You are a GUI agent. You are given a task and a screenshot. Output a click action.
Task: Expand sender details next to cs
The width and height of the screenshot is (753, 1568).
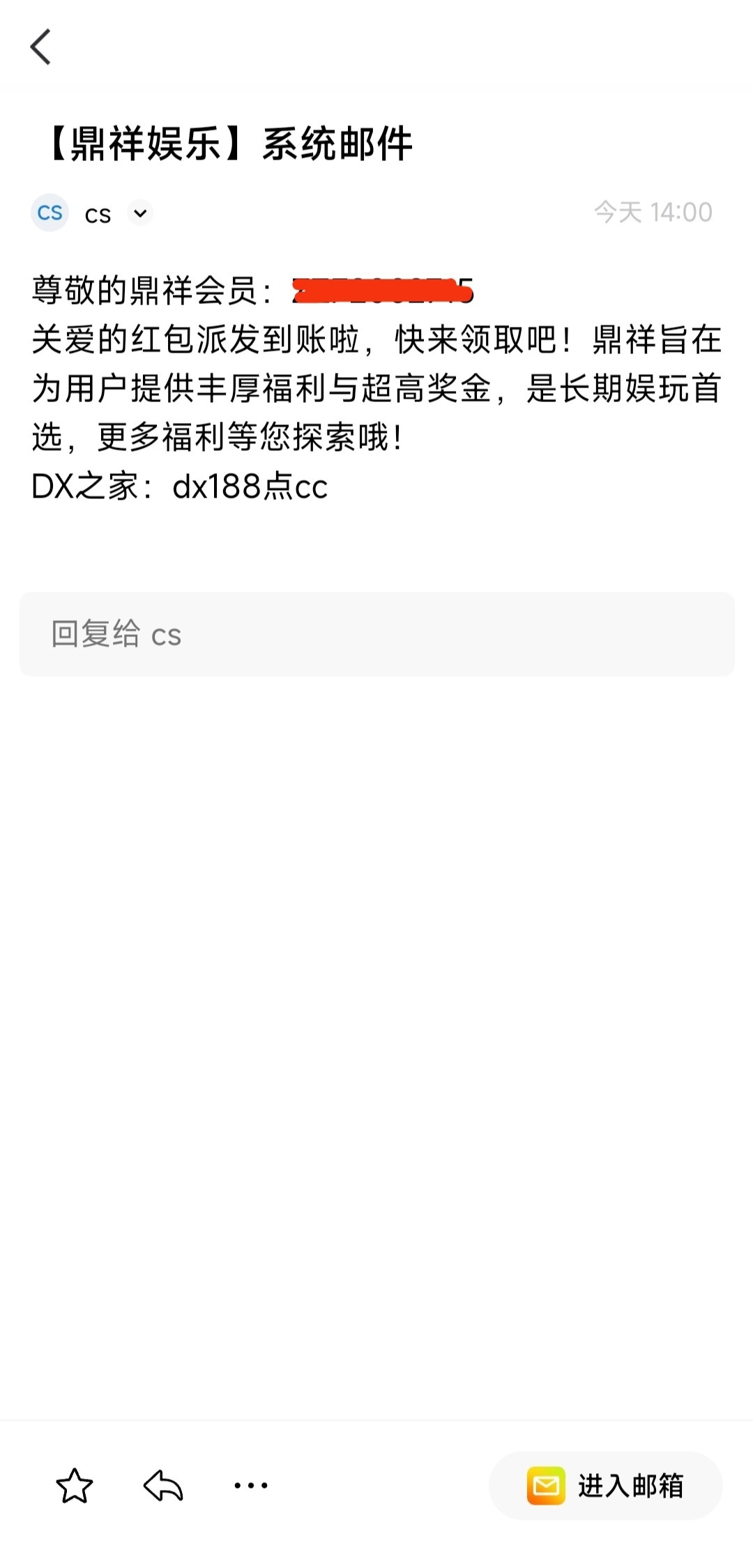coord(140,213)
